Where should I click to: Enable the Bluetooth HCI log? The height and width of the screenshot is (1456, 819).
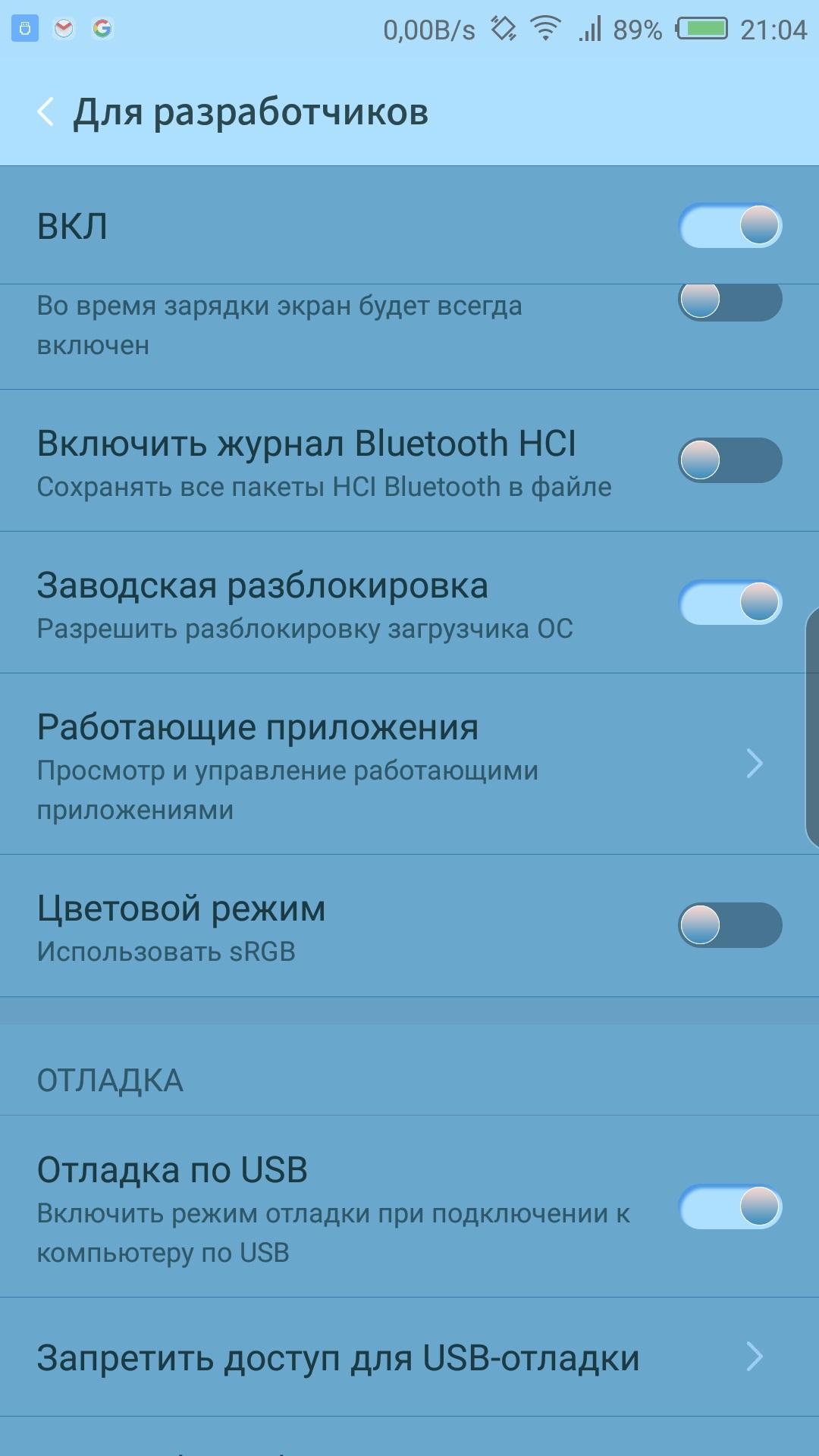click(730, 460)
